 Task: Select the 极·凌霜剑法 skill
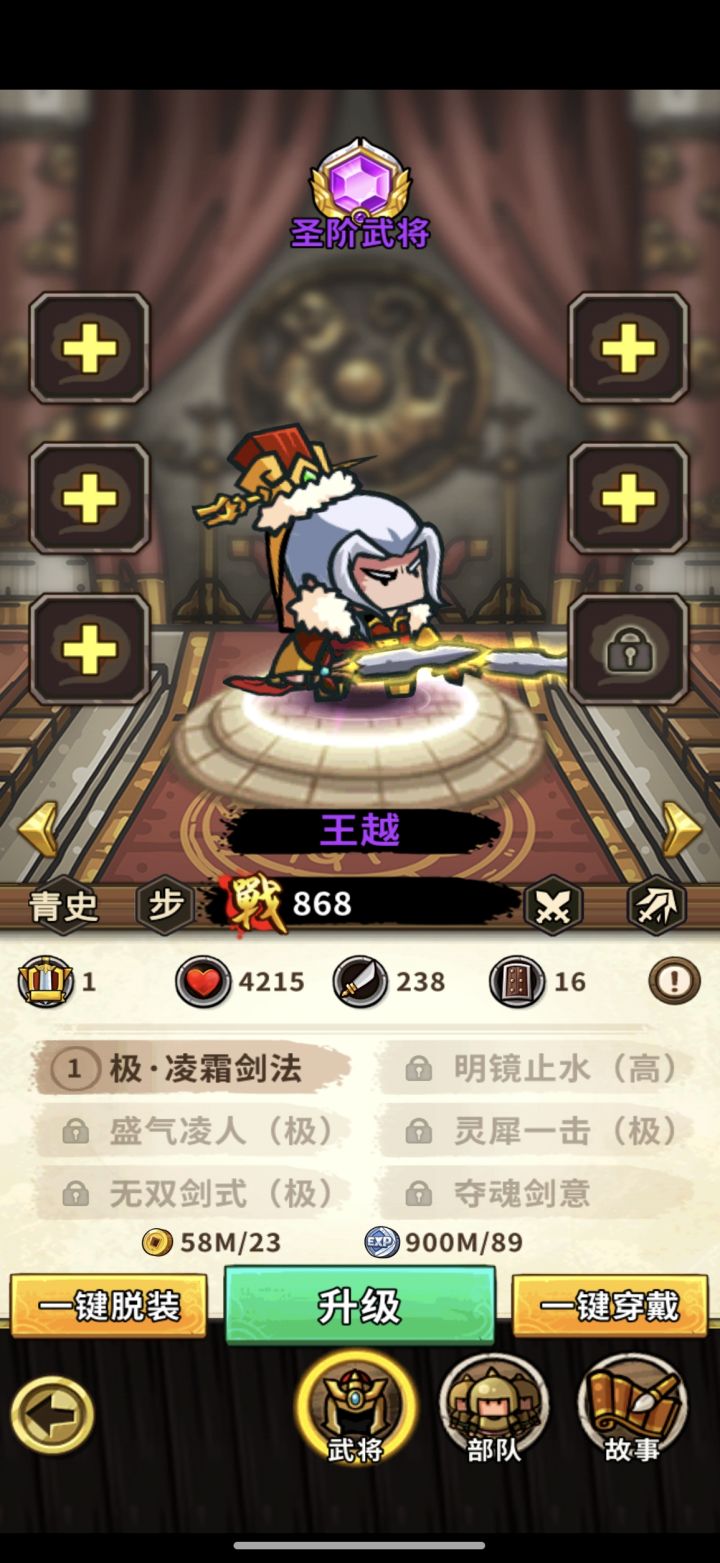tap(190, 1068)
